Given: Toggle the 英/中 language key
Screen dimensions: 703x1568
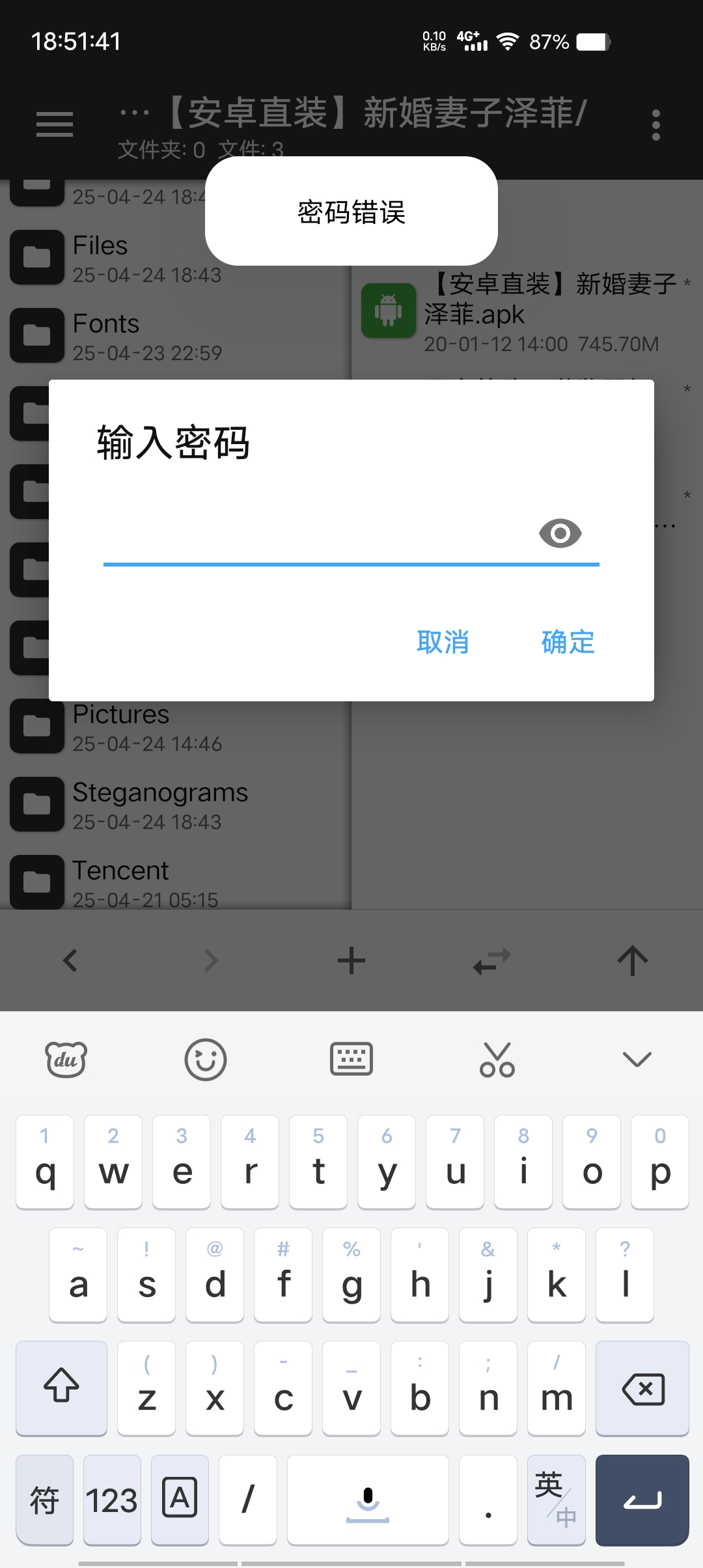Looking at the screenshot, I should [x=557, y=1500].
